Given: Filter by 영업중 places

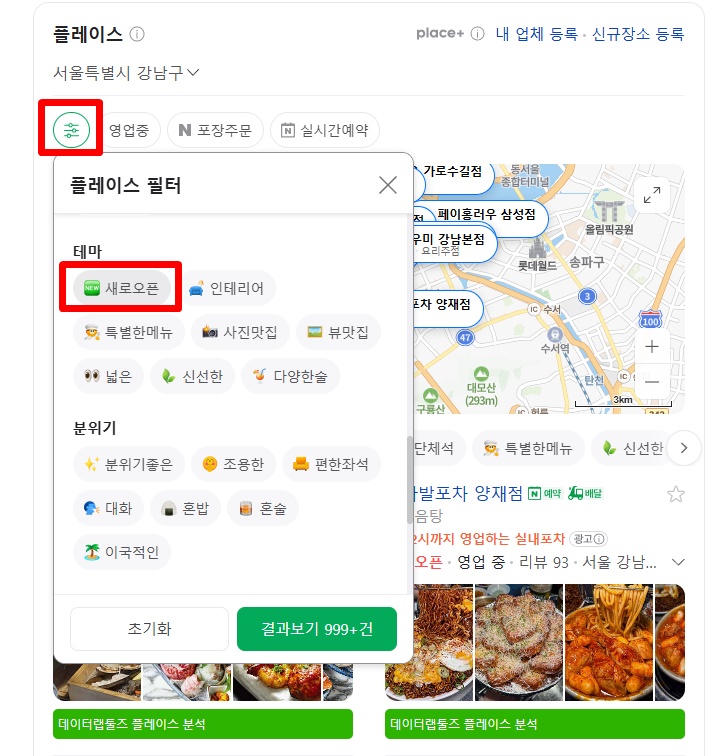Looking at the screenshot, I should pyautogui.click(x=128, y=130).
